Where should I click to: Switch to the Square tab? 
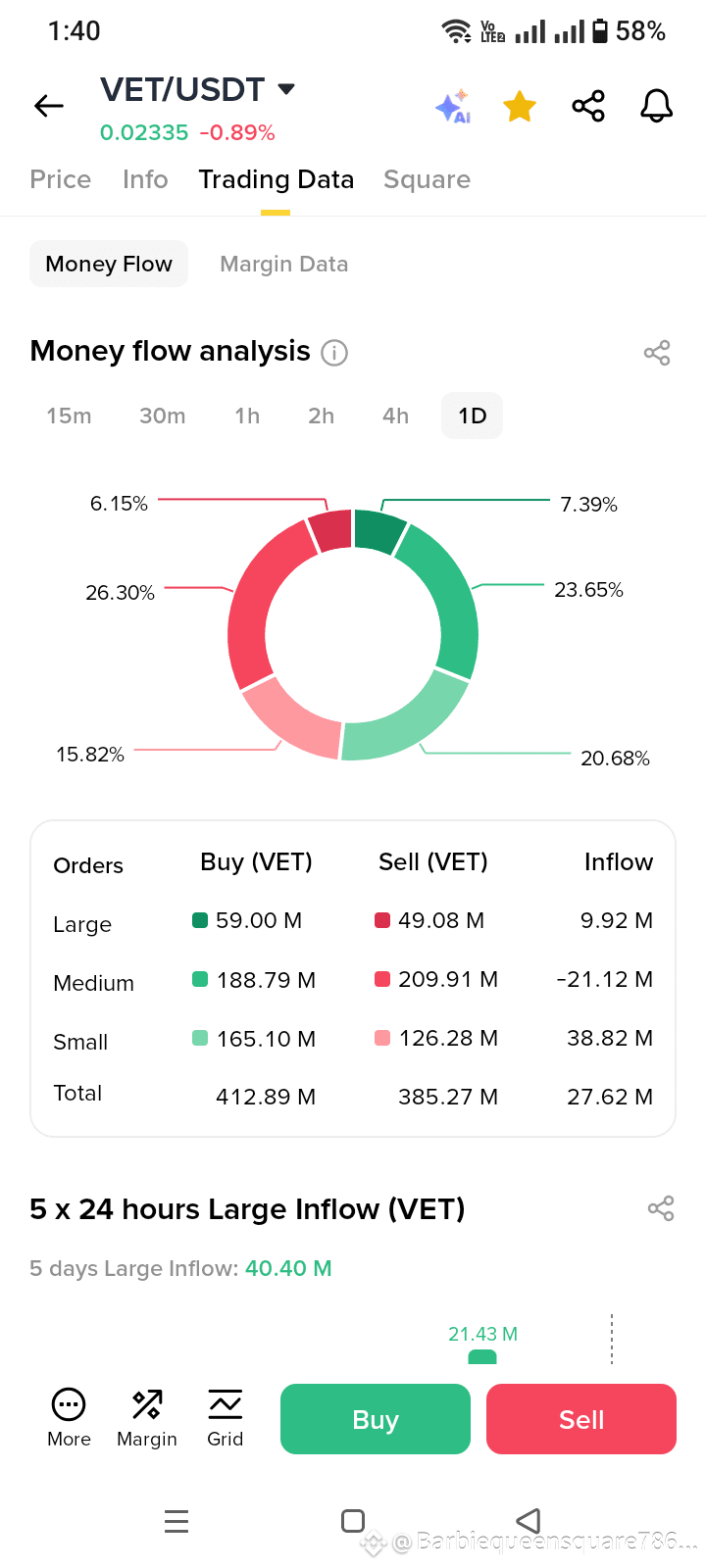[x=427, y=179]
